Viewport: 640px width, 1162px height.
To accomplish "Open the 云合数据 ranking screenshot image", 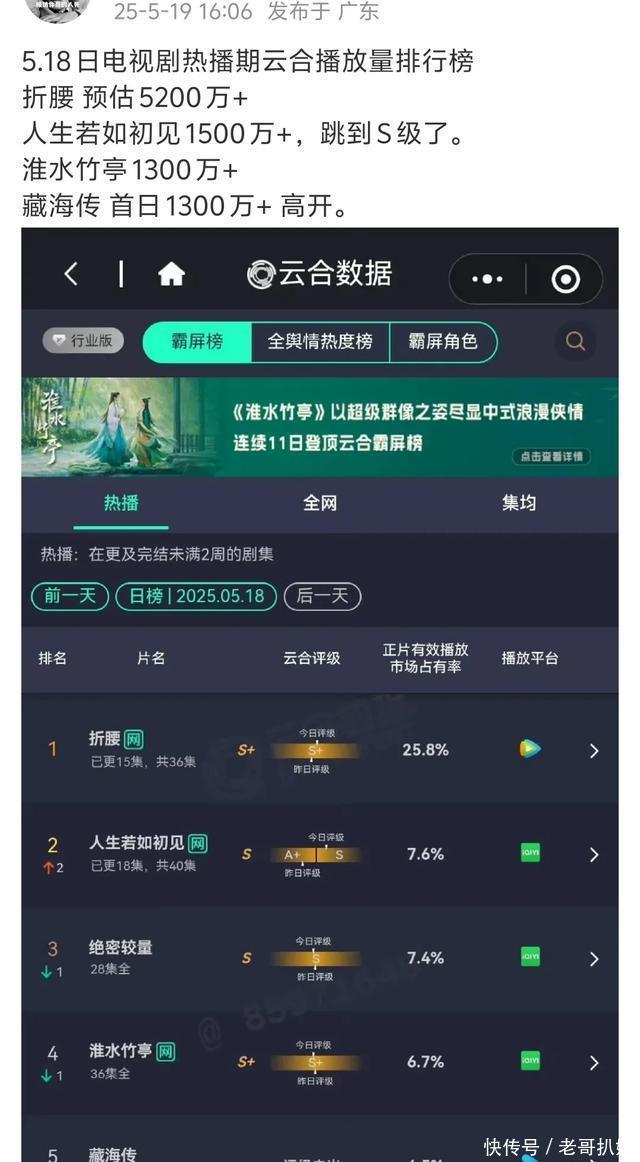I will pyautogui.click(x=320, y=690).
